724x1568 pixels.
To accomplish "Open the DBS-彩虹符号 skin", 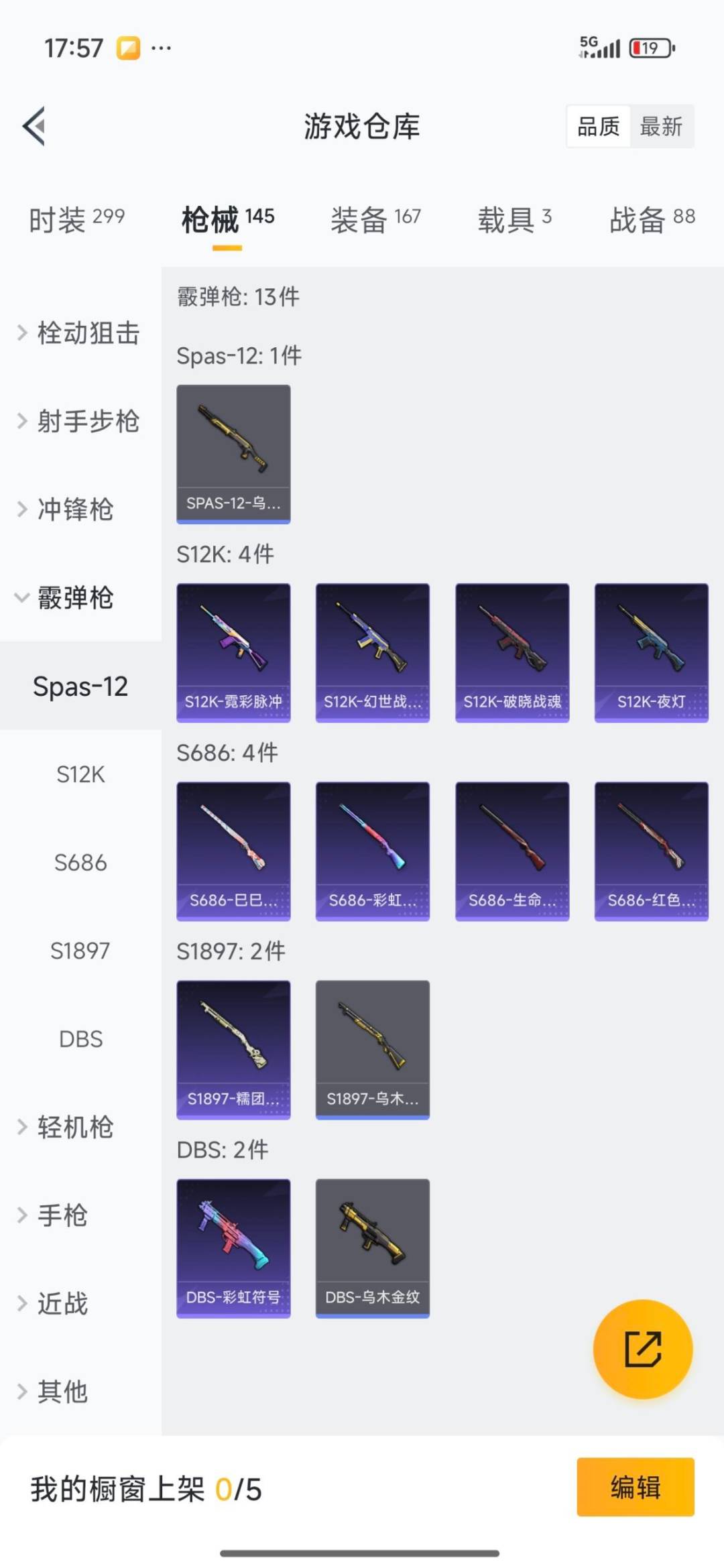I will point(233,1248).
